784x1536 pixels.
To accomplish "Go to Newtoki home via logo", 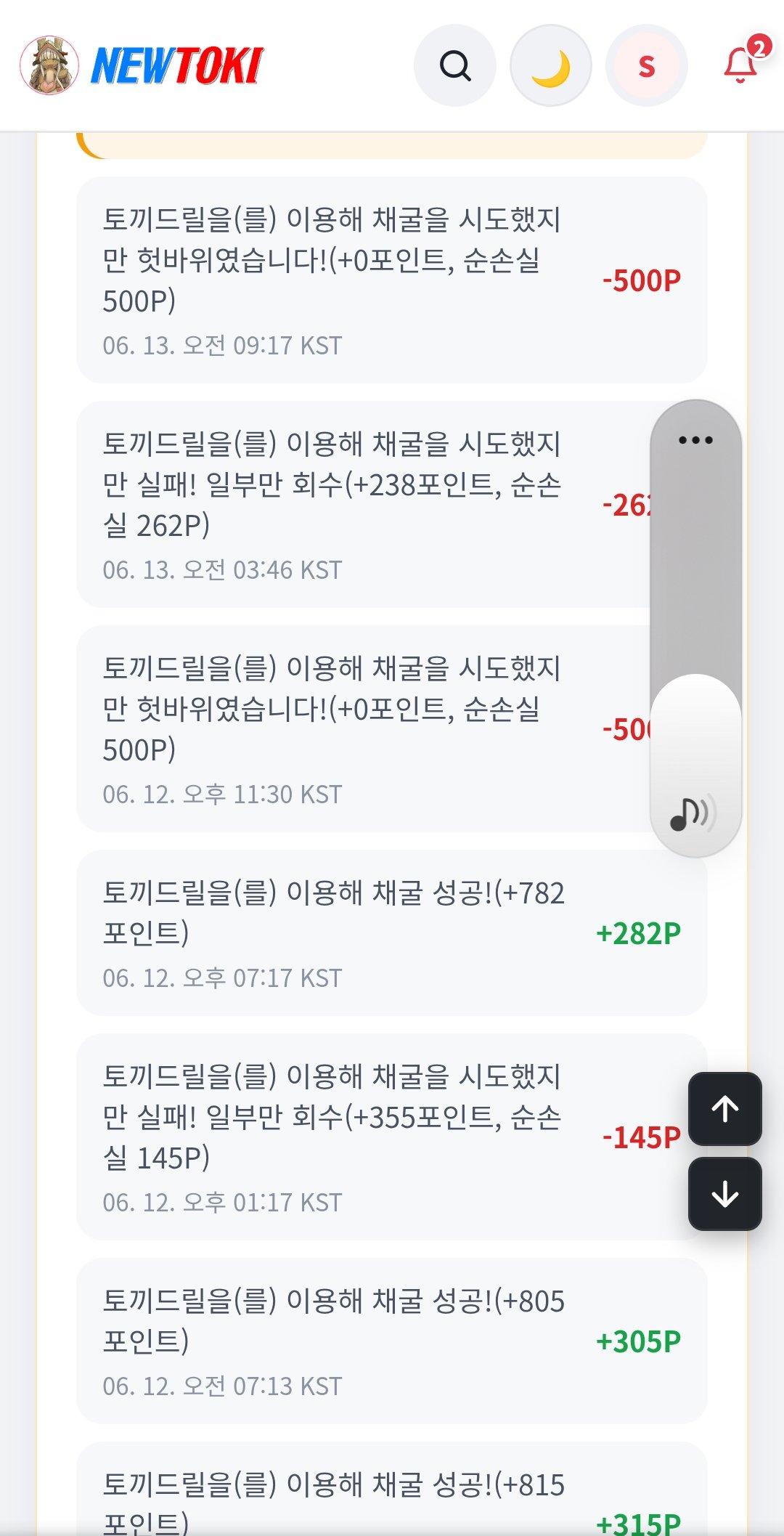I will pos(142,65).
